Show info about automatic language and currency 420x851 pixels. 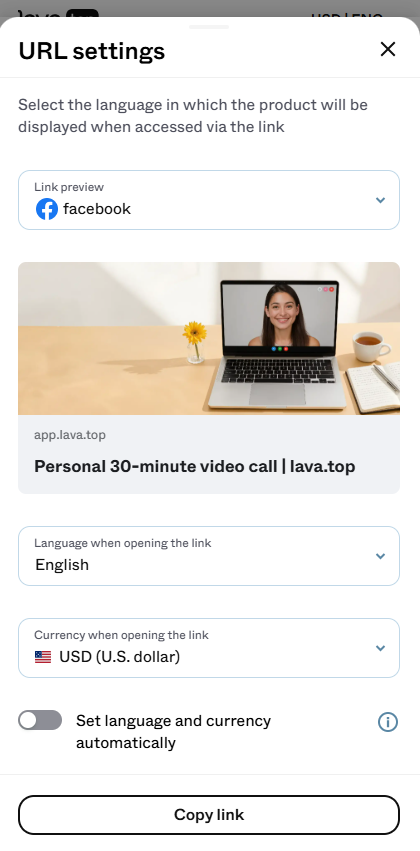[x=387, y=722]
